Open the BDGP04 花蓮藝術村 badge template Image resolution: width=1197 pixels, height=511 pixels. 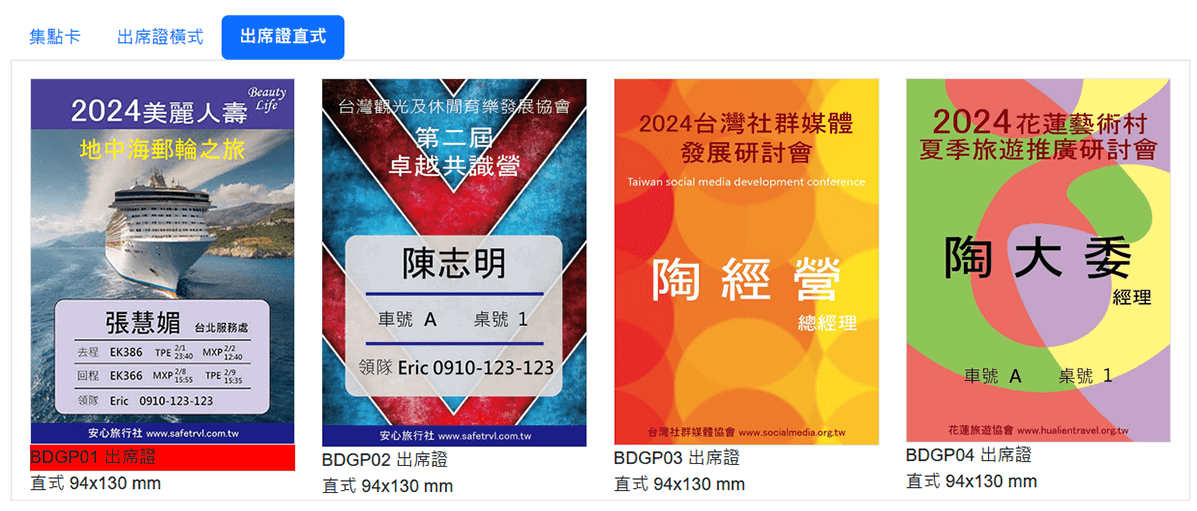pos(1037,260)
